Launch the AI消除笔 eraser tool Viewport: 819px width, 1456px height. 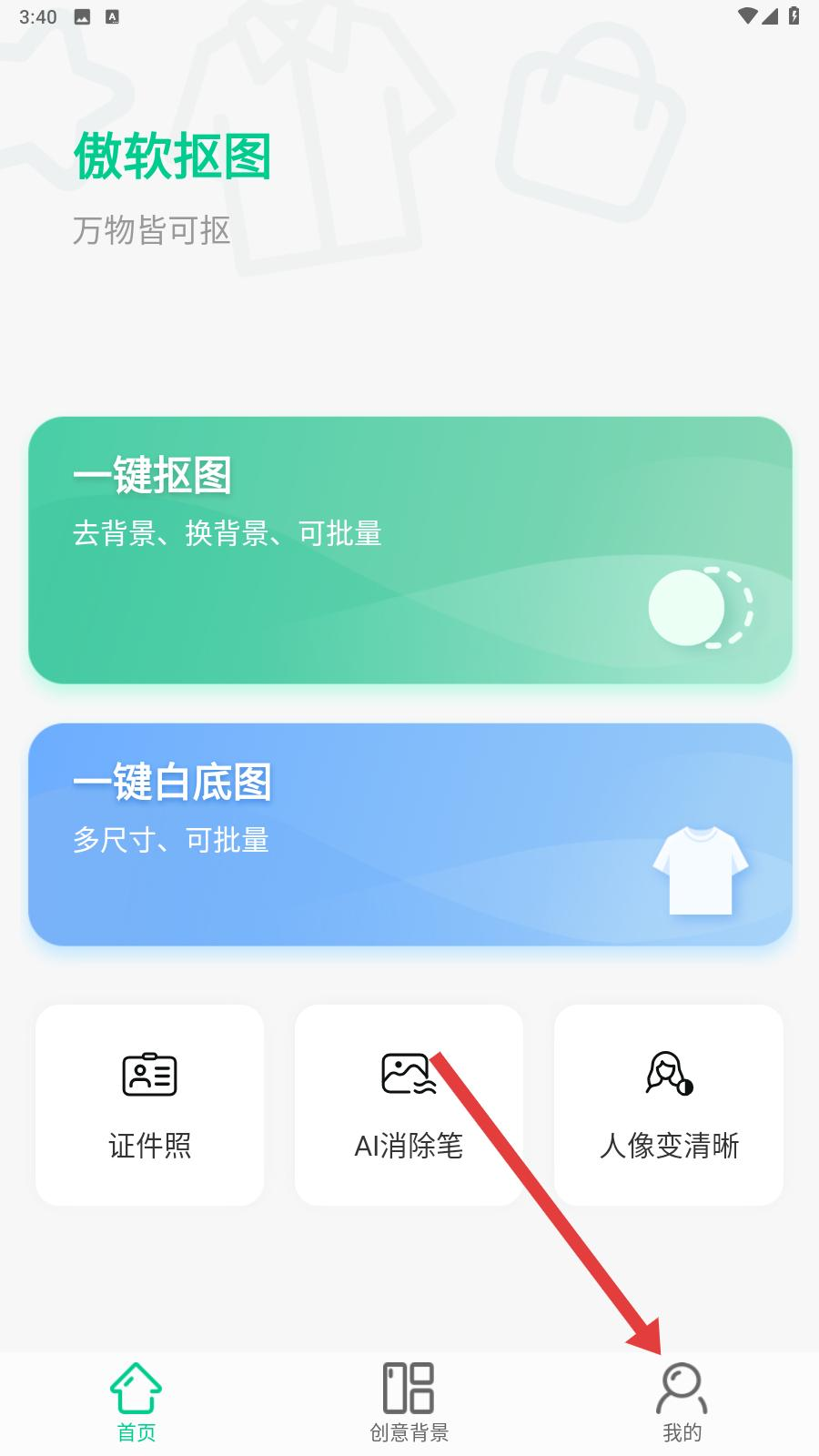pos(409,1105)
